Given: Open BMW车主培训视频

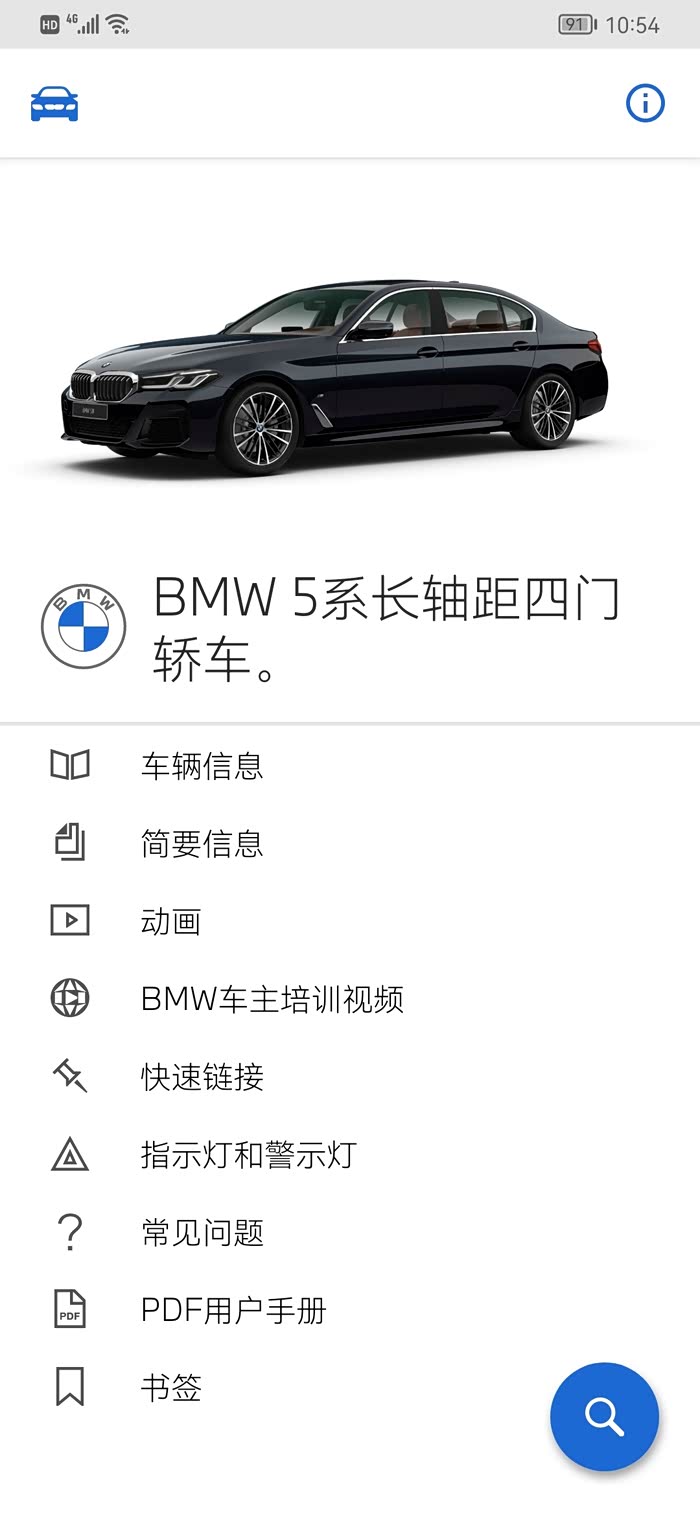Looking at the screenshot, I should [350, 999].
